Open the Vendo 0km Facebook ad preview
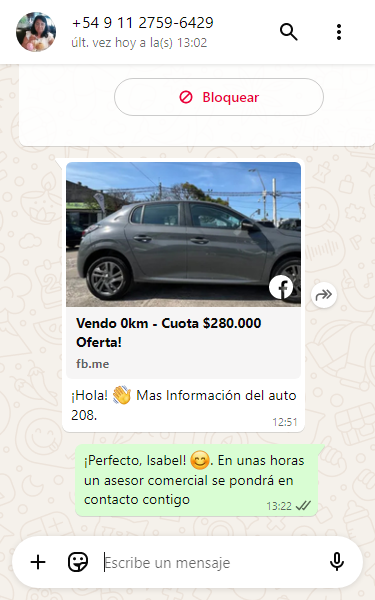This screenshot has height=600, width=375. (x=183, y=270)
